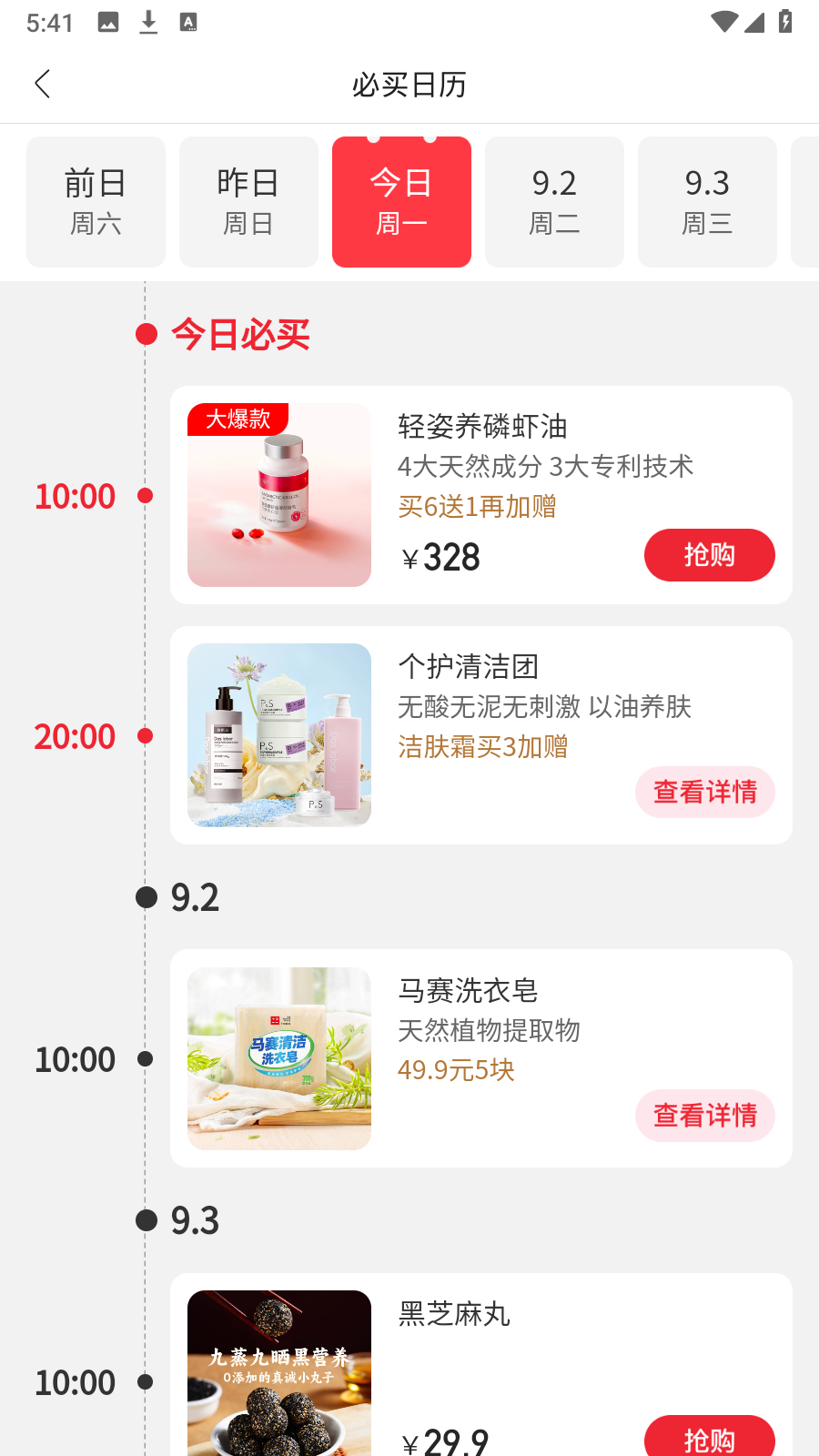Viewport: 819px width, 1456px height.
Task: Go back from 必买日历
Action: (43, 85)
